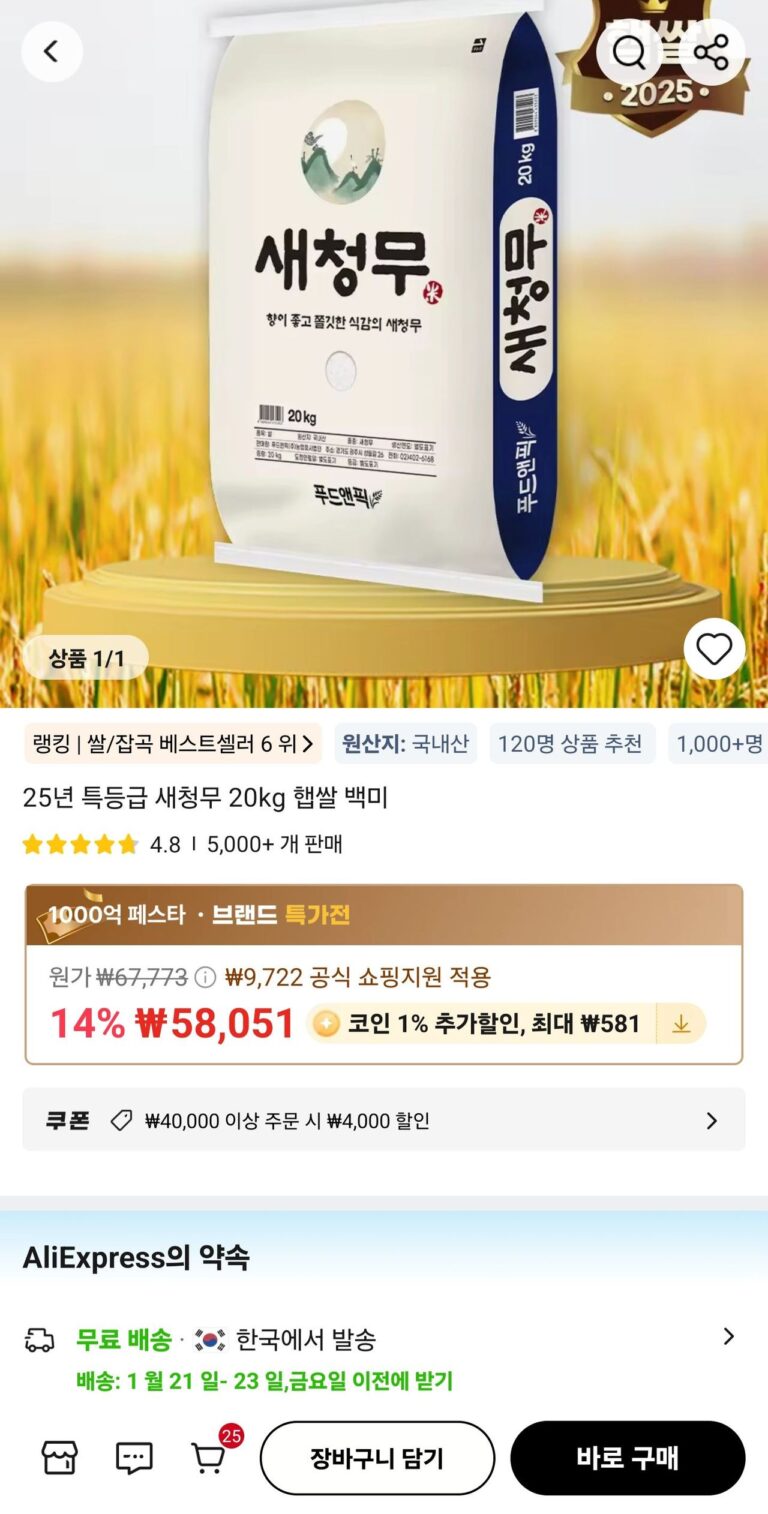
Task: View info icon next to original price
Action: 205,977
